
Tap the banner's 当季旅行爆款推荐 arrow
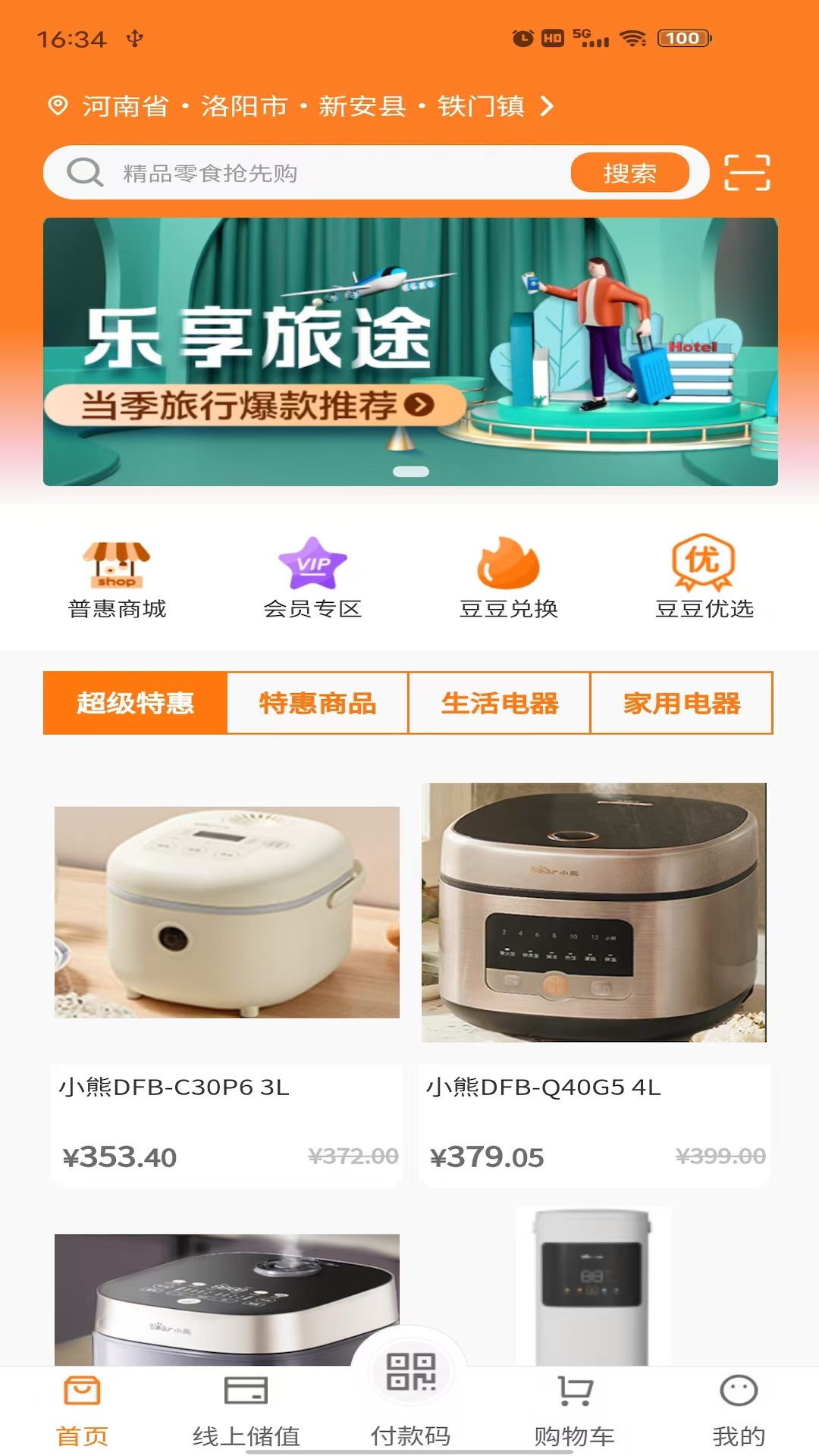pos(417,406)
